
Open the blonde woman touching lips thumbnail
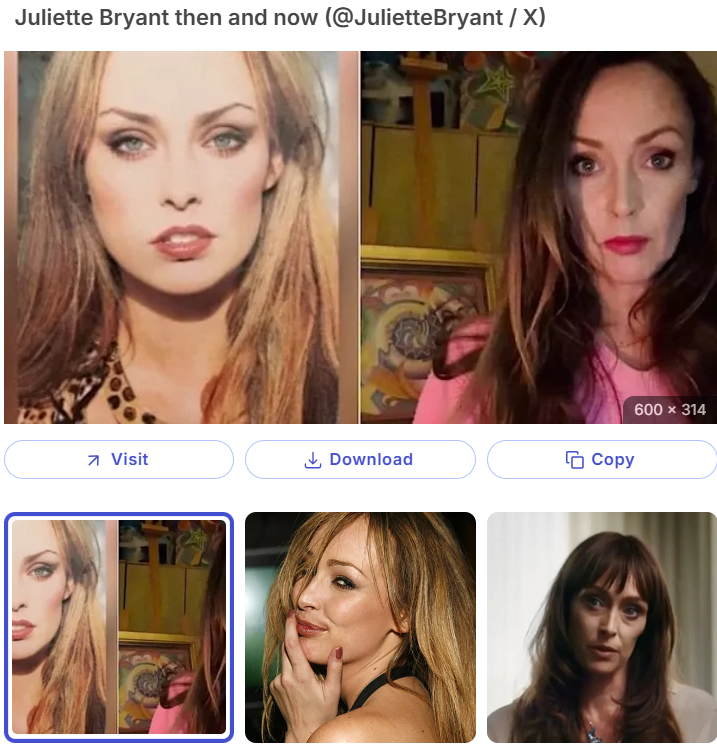(360, 627)
